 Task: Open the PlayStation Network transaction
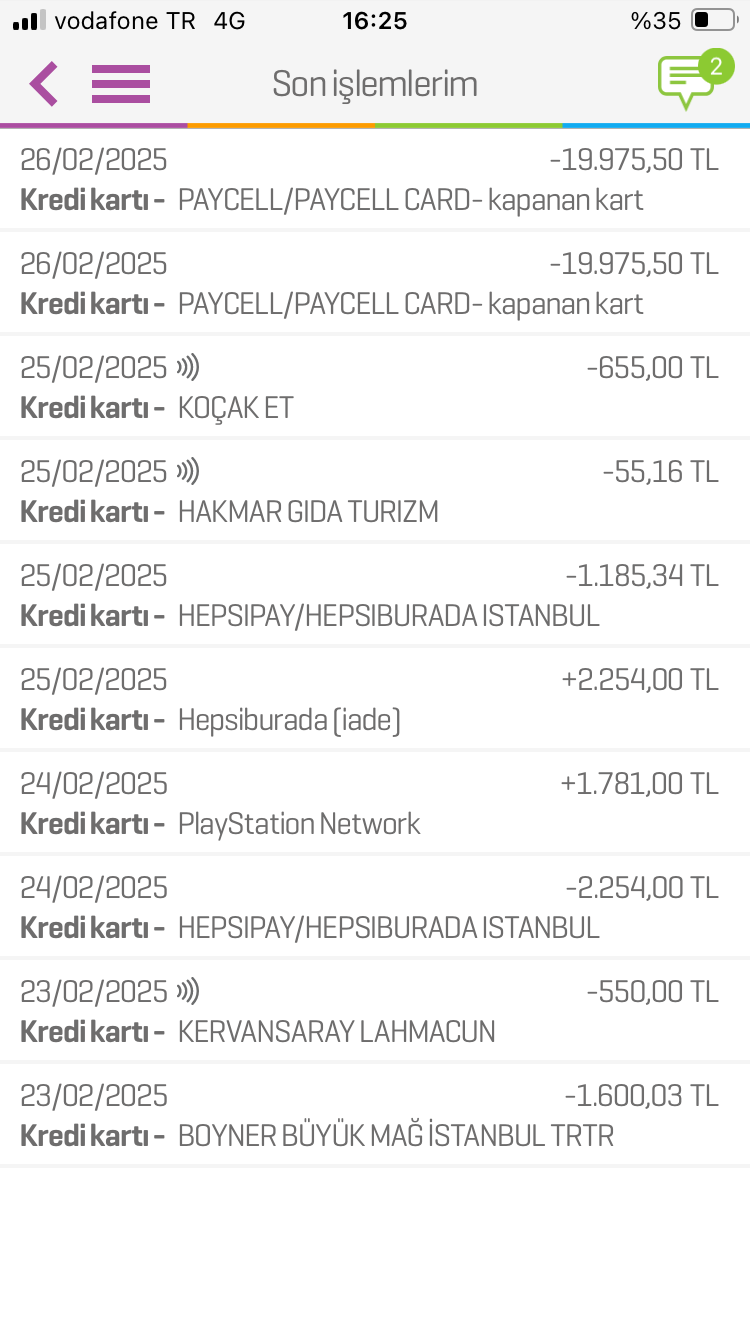375,804
